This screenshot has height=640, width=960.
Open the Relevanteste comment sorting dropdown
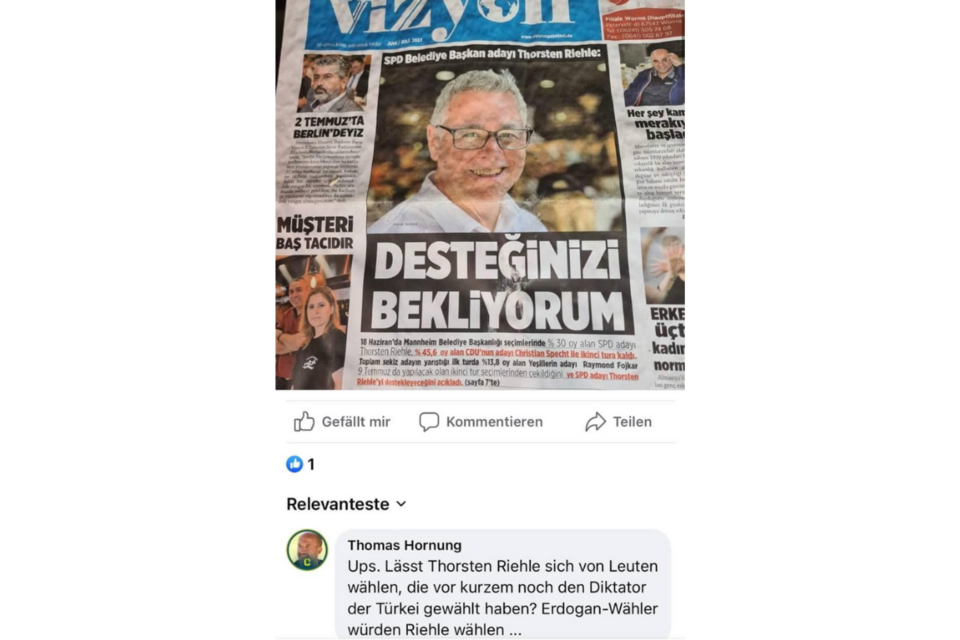347,504
